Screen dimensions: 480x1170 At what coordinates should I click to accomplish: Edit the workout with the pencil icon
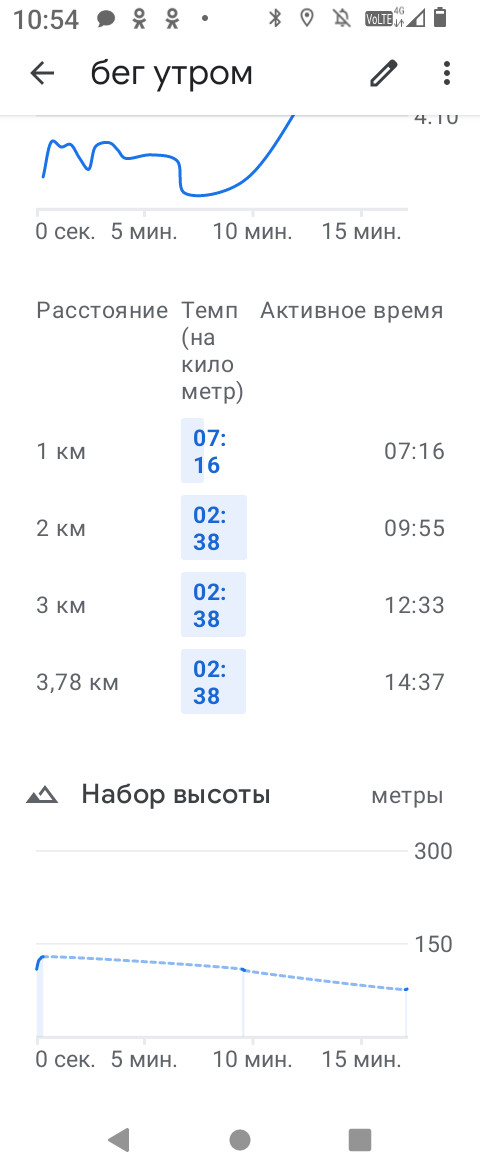(x=384, y=73)
